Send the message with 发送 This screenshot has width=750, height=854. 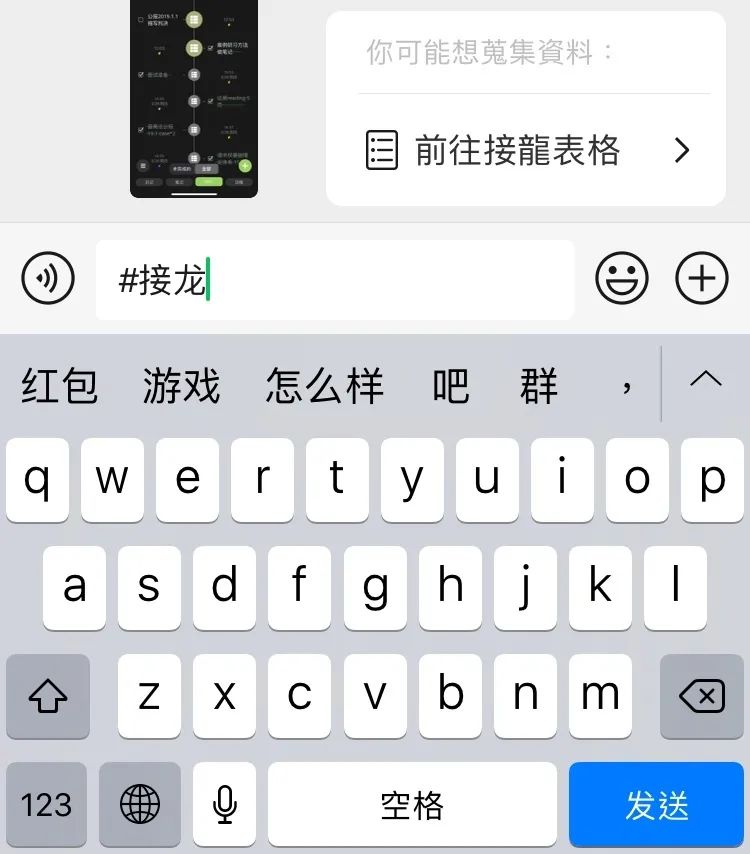click(x=658, y=805)
